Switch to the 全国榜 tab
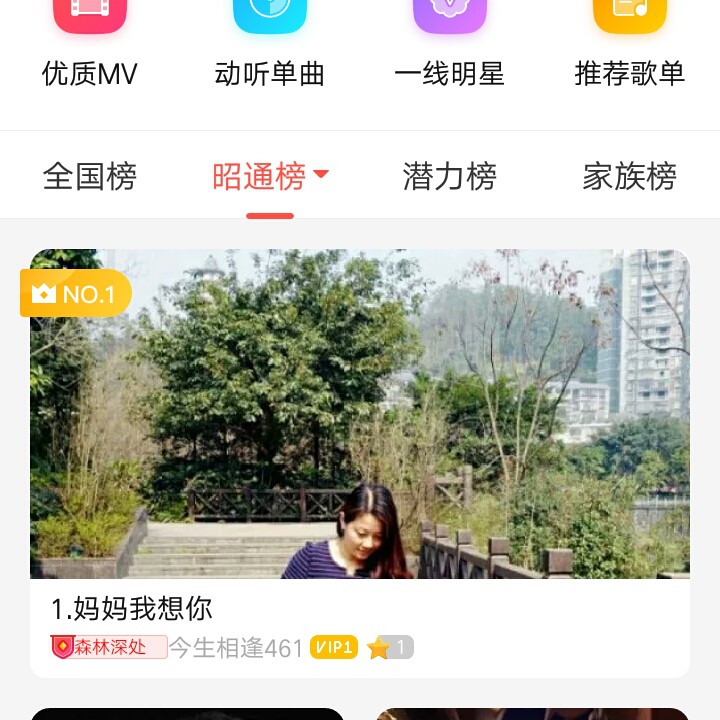The width and height of the screenshot is (720, 720). pyautogui.click(x=90, y=177)
